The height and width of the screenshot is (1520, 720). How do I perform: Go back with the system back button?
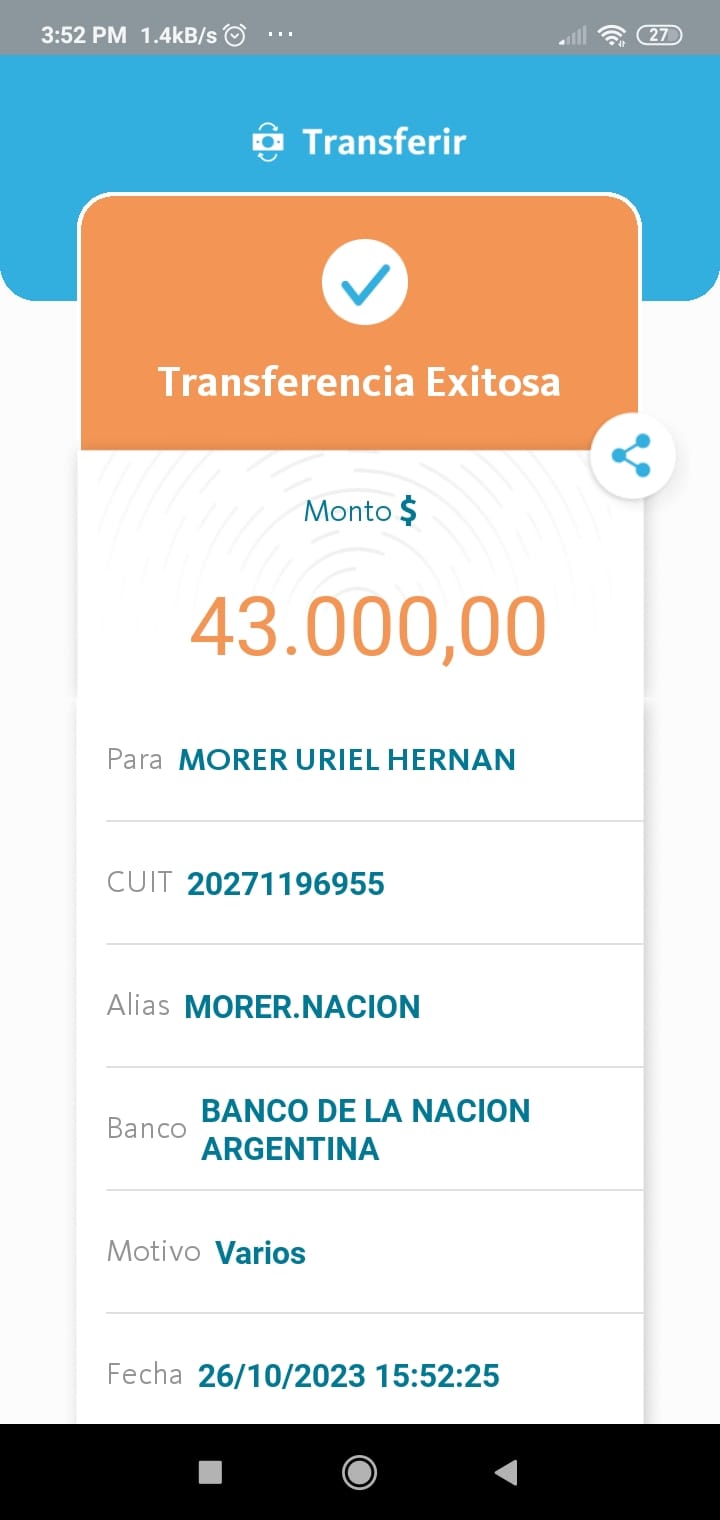pyautogui.click(x=507, y=1472)
